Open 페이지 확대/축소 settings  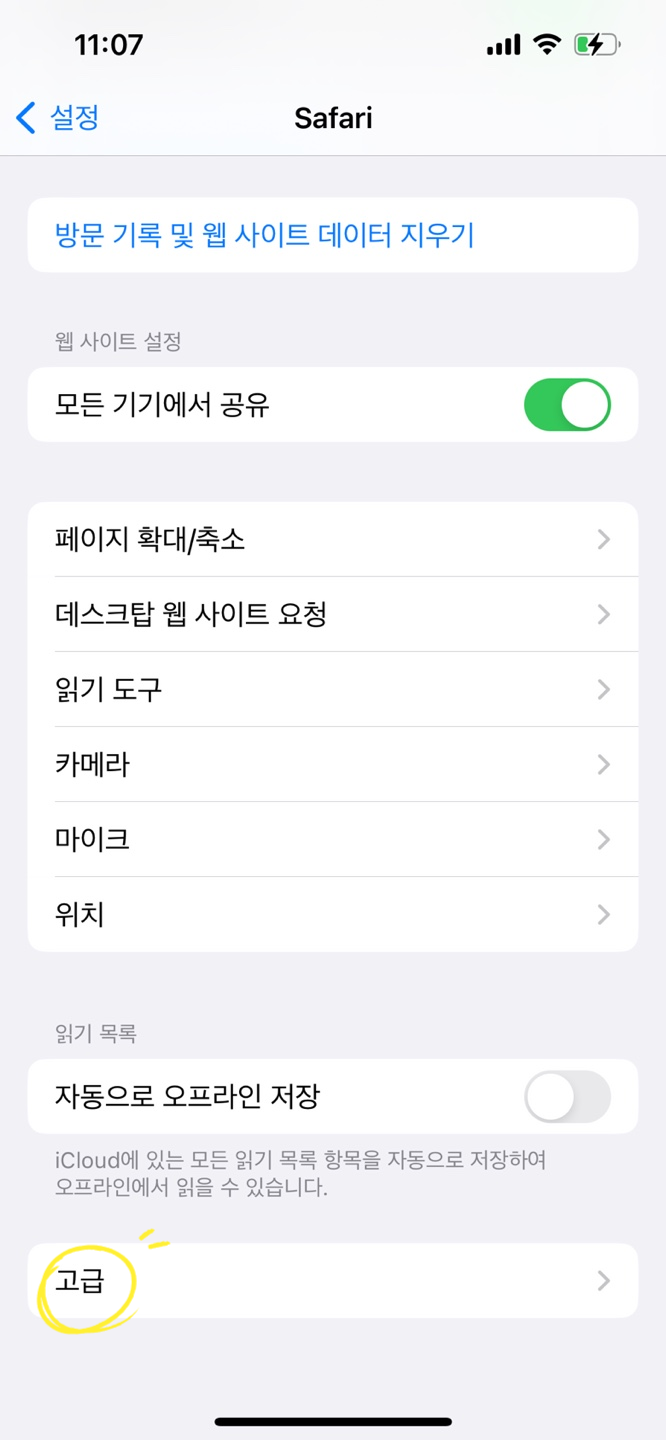tap(333, 540)
